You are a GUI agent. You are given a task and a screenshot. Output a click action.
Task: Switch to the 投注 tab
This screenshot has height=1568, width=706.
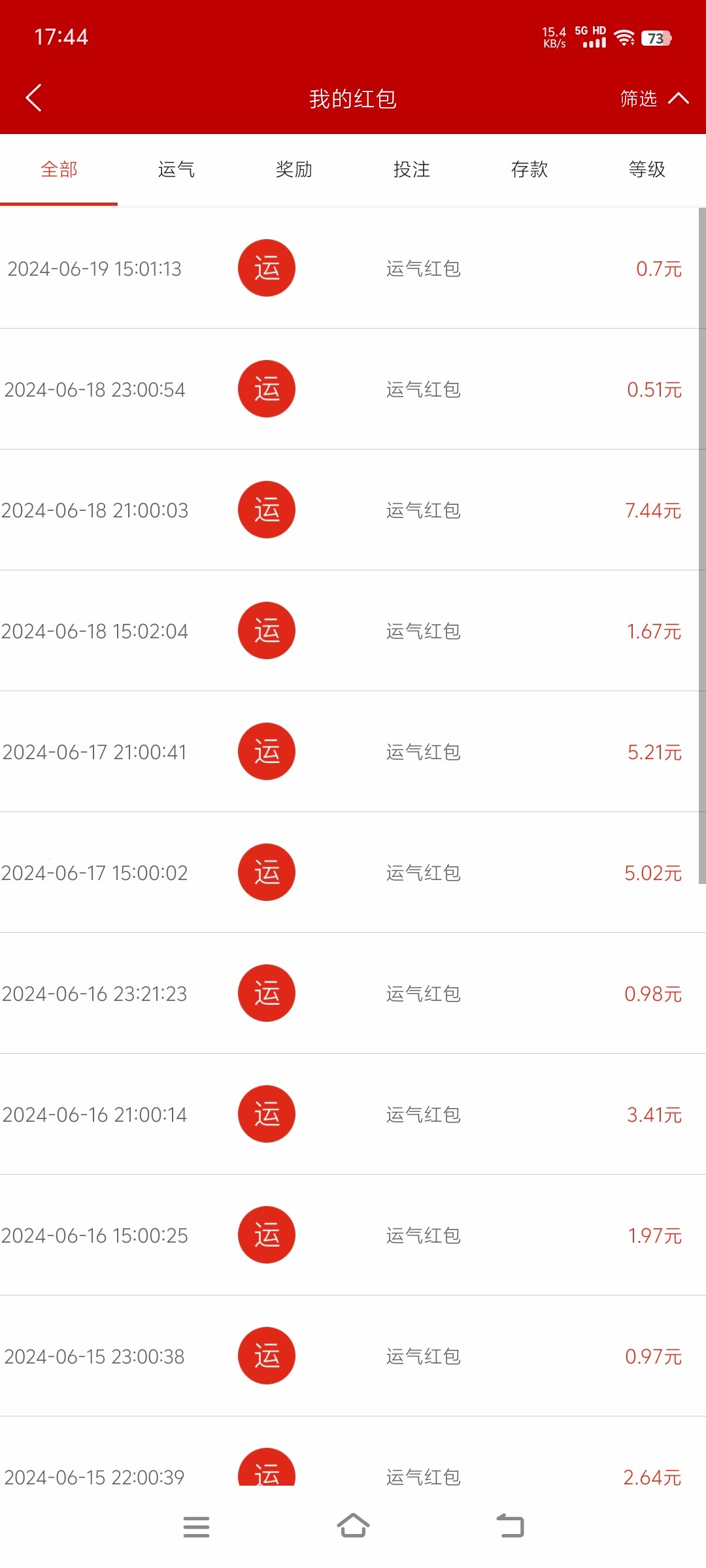(412, 170)
